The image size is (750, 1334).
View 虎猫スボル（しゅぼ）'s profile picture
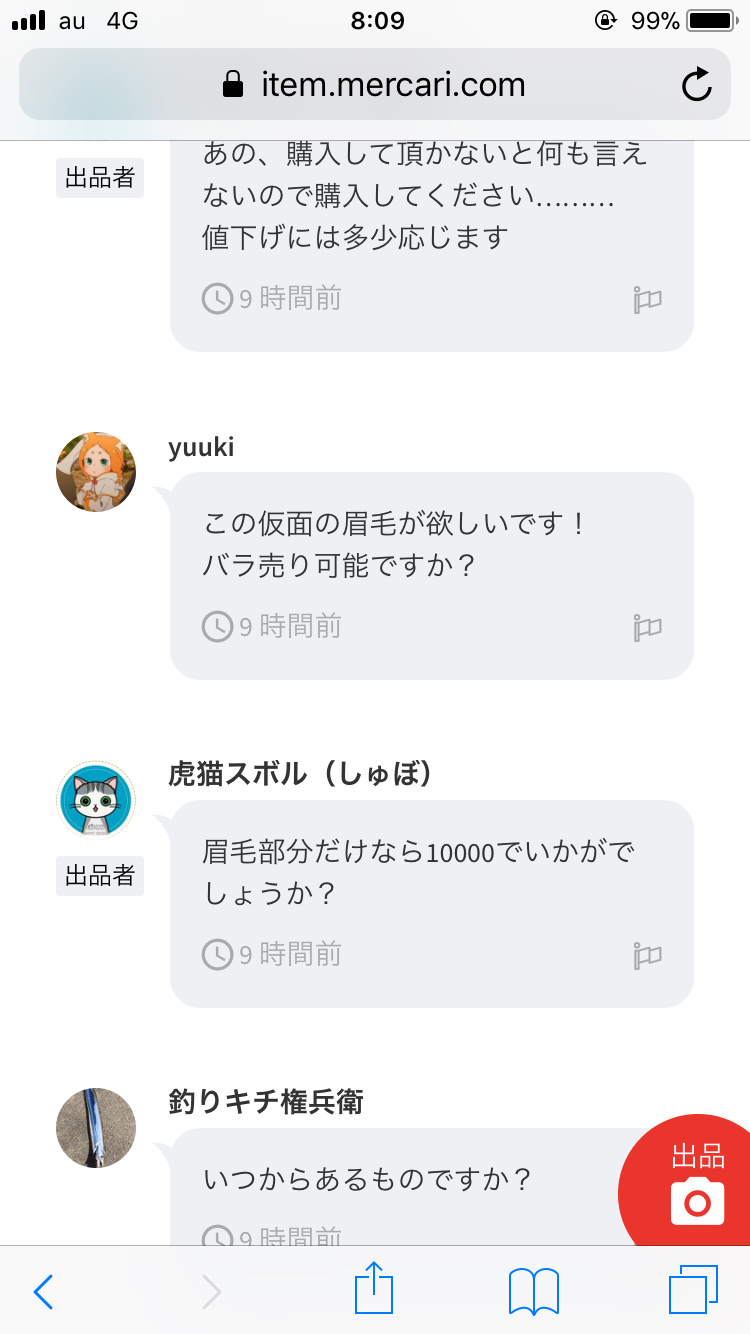tap(96, 800)
